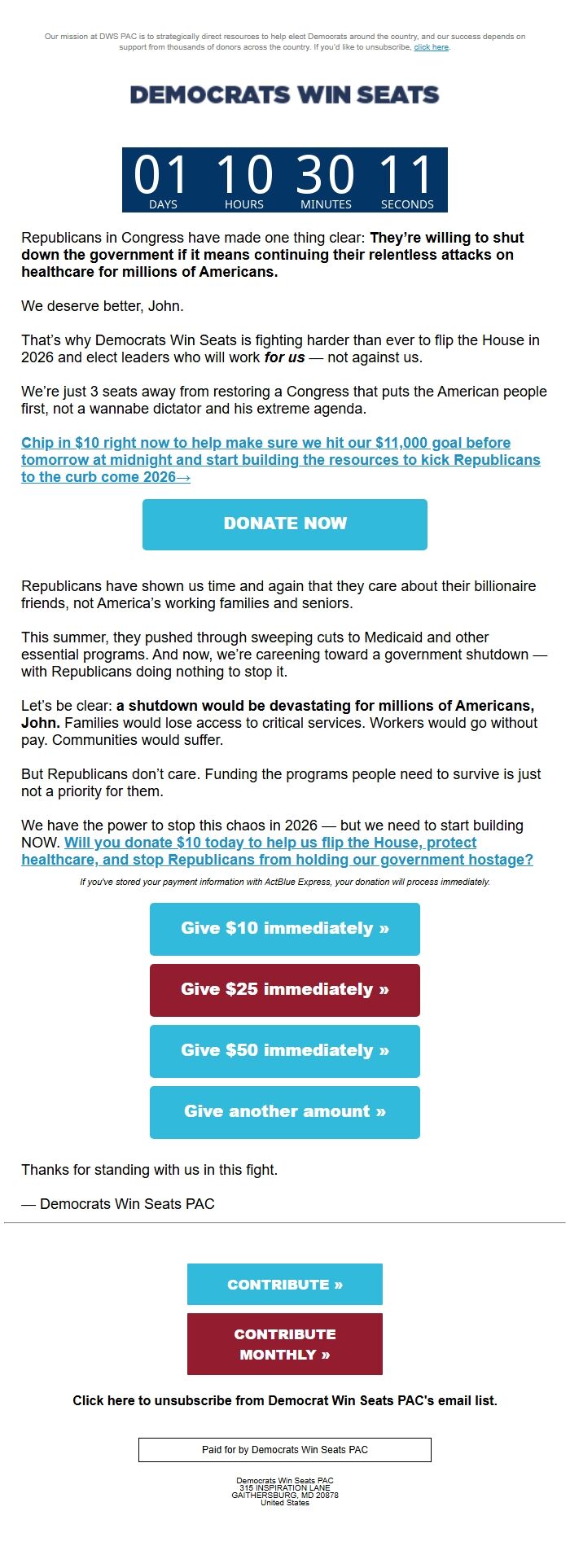Tap the DONATE NOW button
570x1568 pixels.
(x=285, y=524)
